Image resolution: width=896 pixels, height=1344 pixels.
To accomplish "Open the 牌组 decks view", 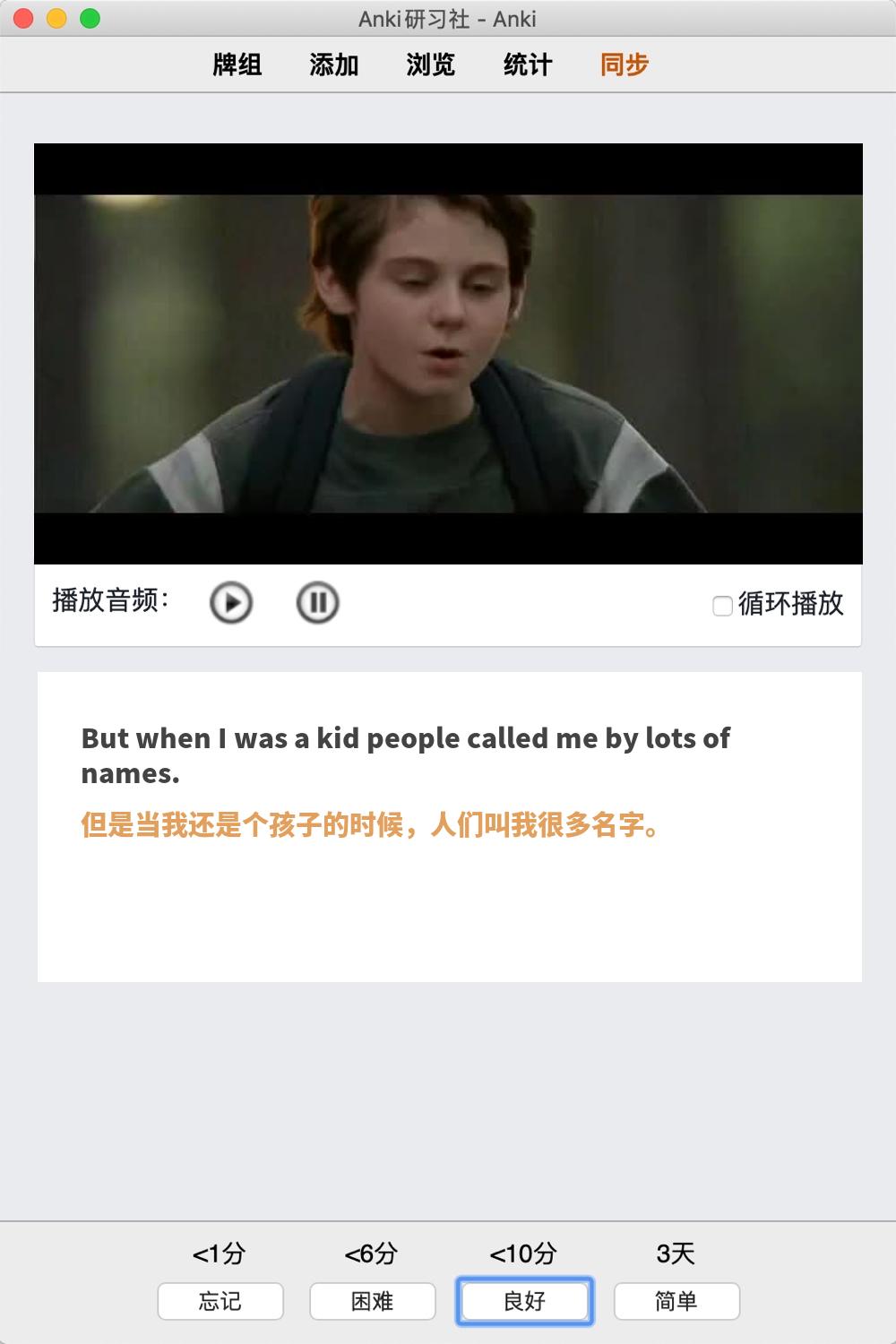I will pyautogui.click(x=237, y=65).
